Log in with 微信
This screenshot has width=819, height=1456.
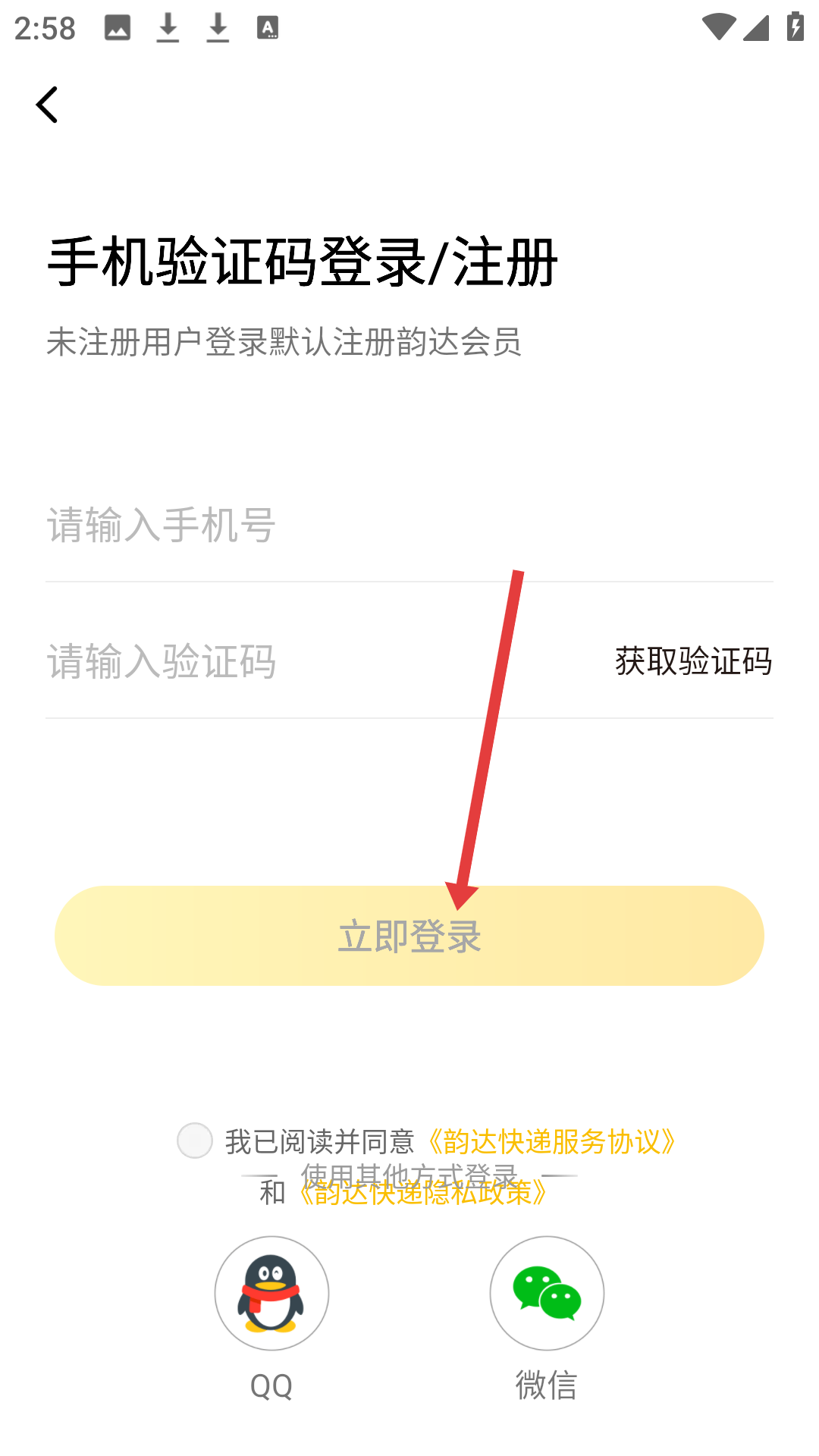click(547, 1294)
